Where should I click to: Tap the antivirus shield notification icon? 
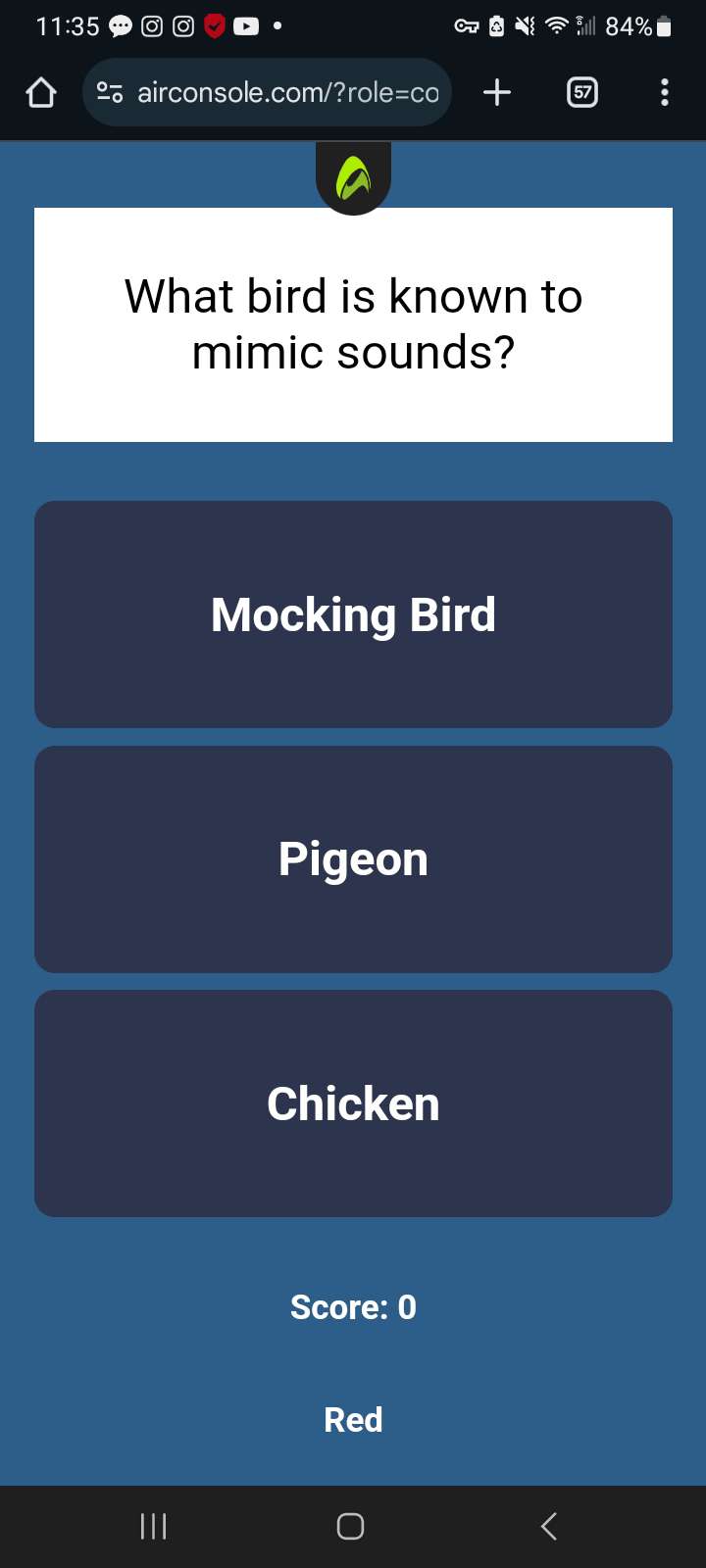(x=214, y=26)
